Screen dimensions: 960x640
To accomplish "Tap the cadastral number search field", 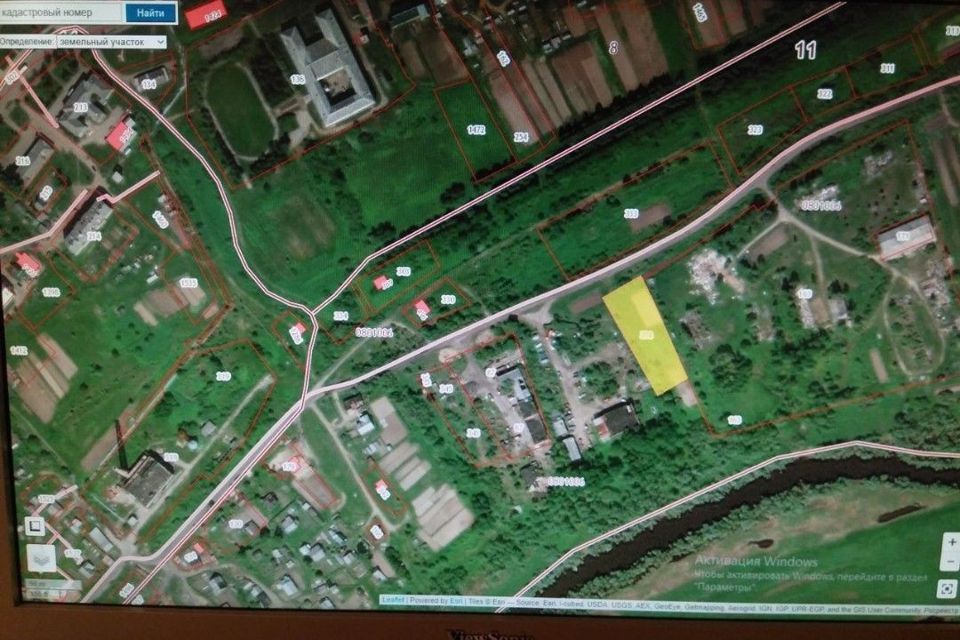I will tap(62, 13).
